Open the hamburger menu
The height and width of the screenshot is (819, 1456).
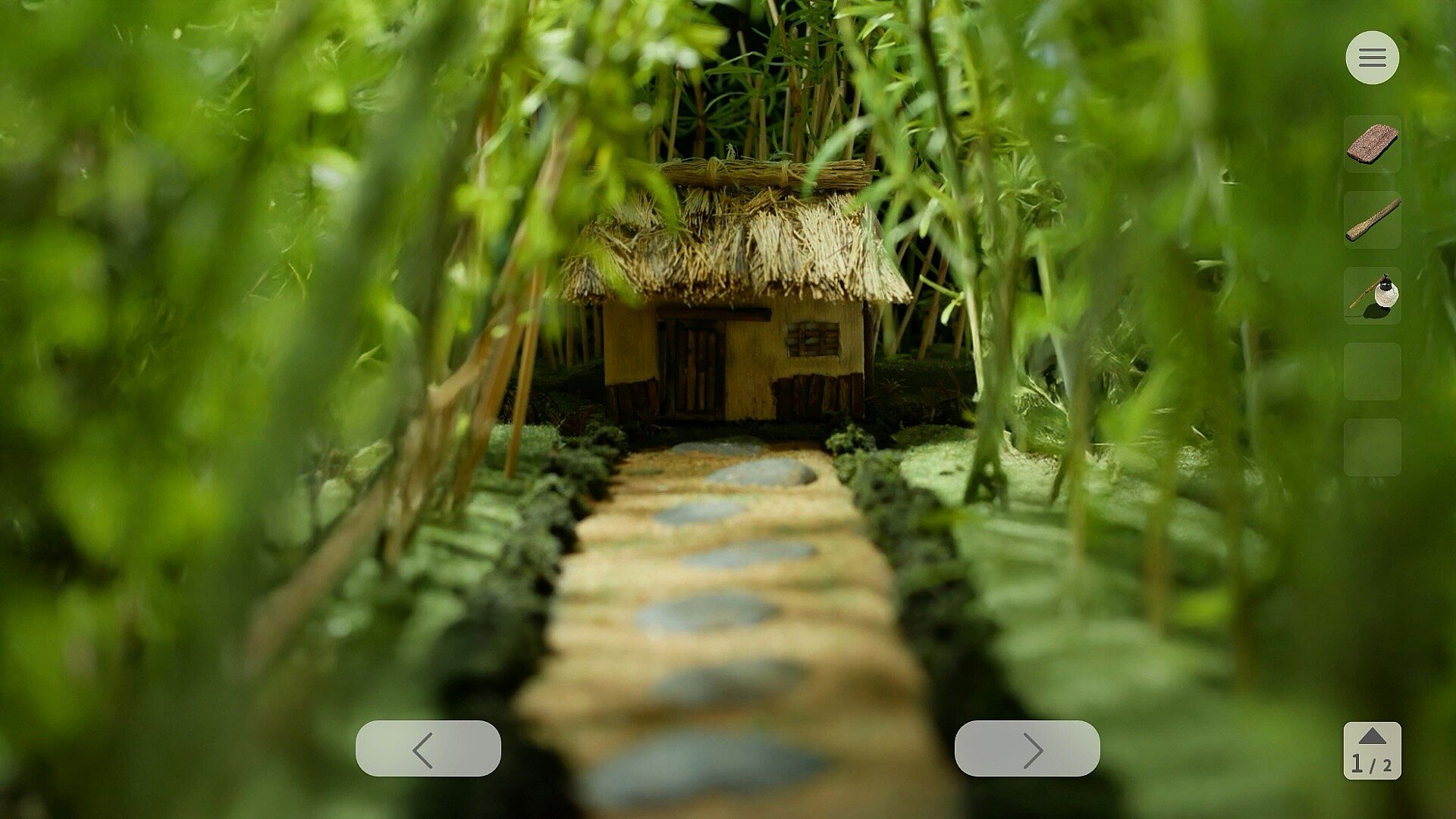(x=1372, y=58)
